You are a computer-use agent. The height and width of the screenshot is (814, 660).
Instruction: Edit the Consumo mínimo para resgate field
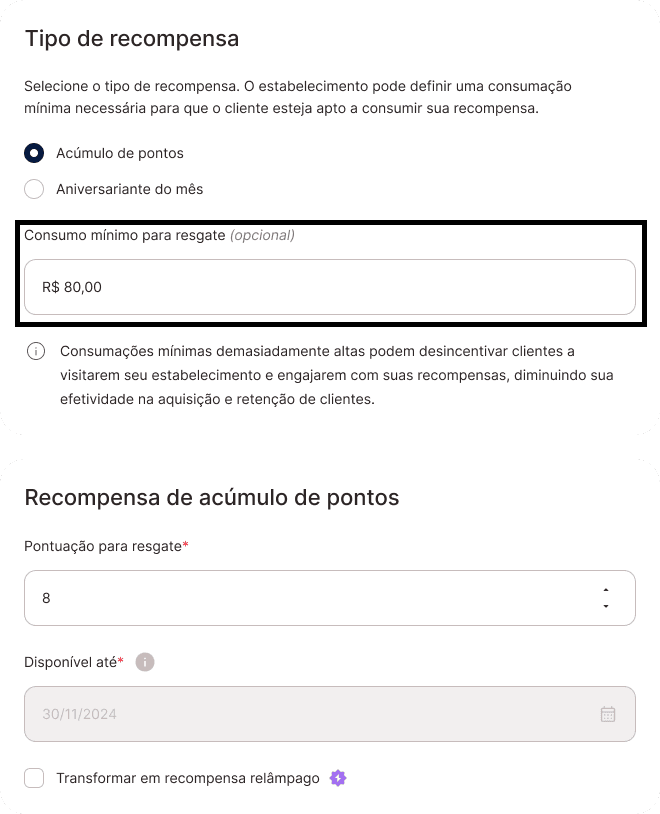330,287
